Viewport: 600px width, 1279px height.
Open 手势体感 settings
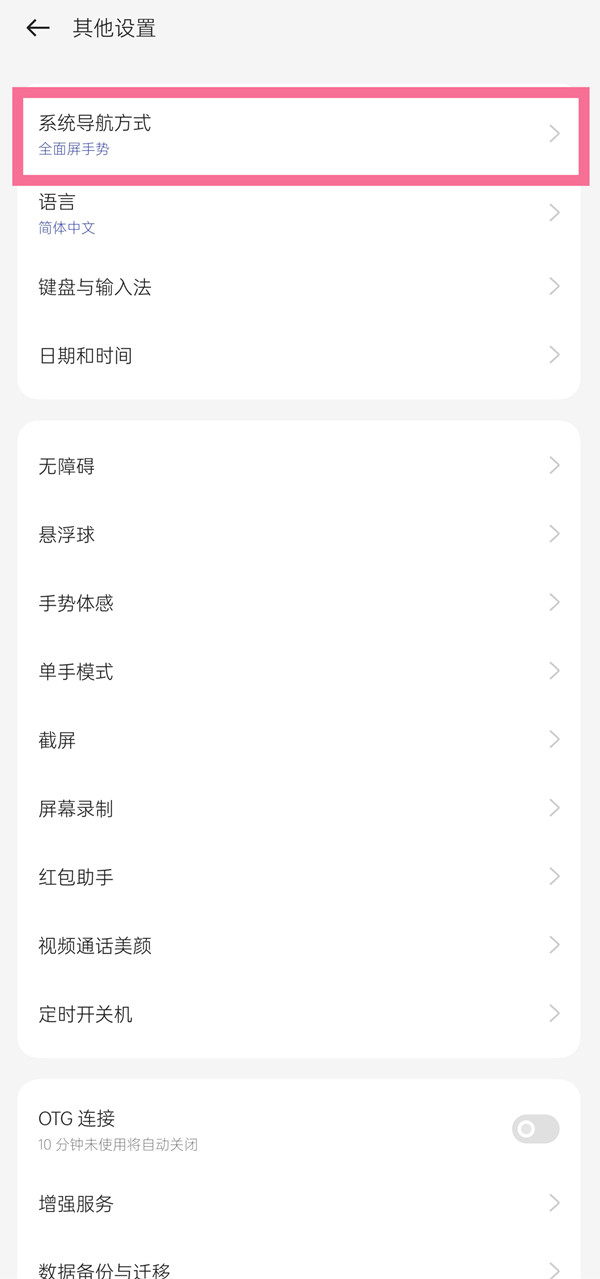[299, 603]
